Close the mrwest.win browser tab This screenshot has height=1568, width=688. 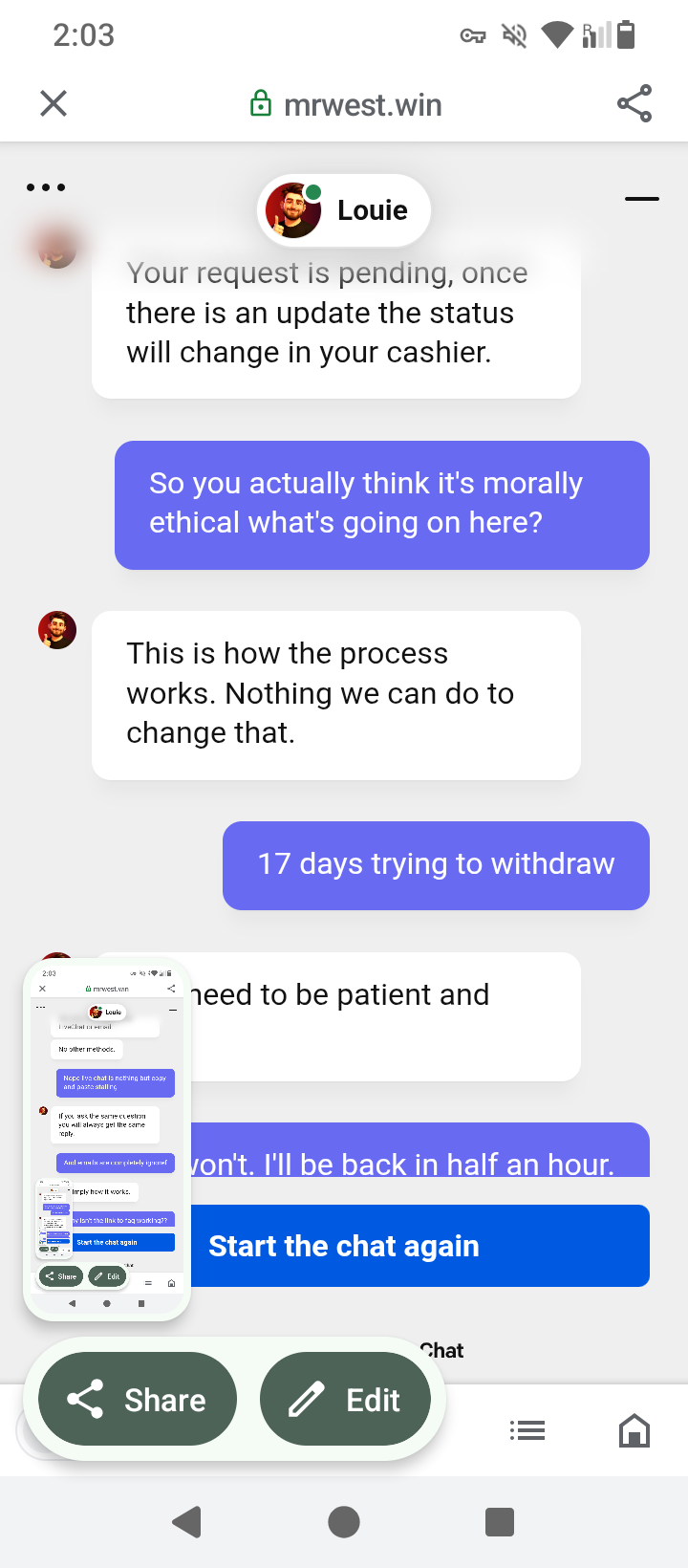[54, 103]
